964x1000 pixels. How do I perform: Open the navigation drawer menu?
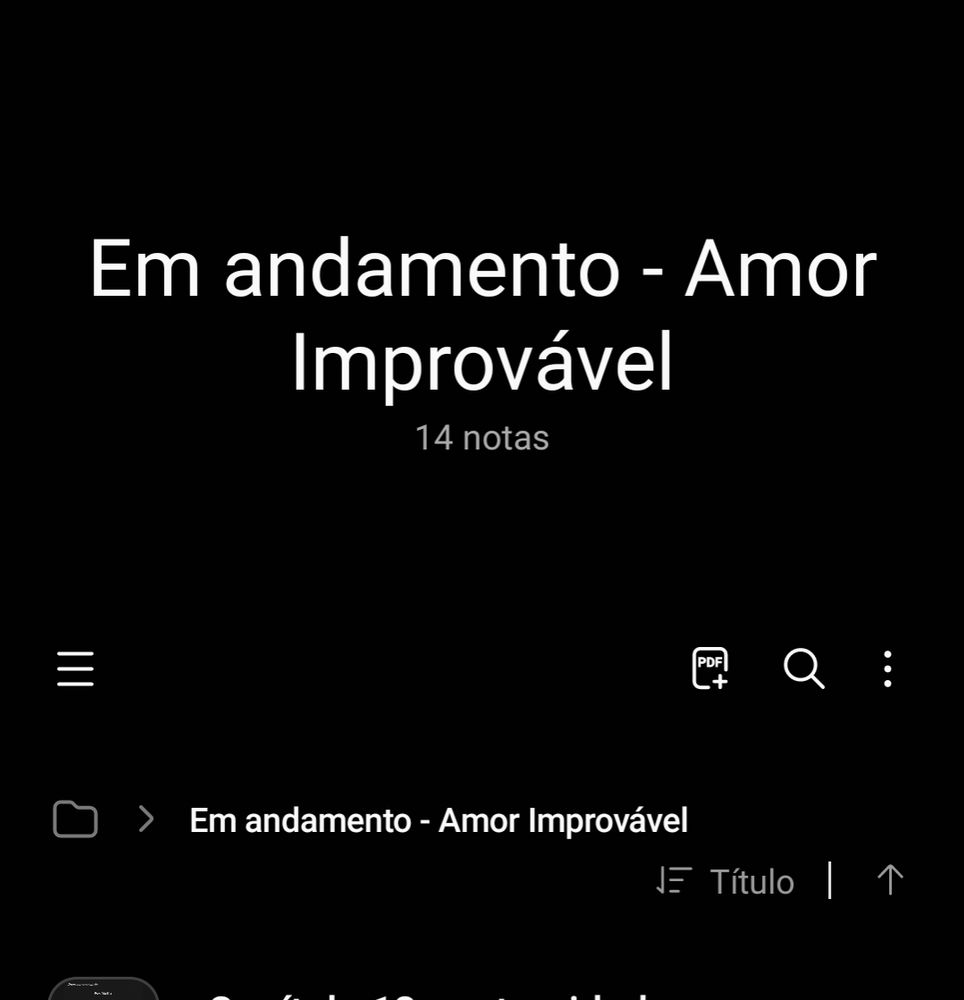click(75, 669)
